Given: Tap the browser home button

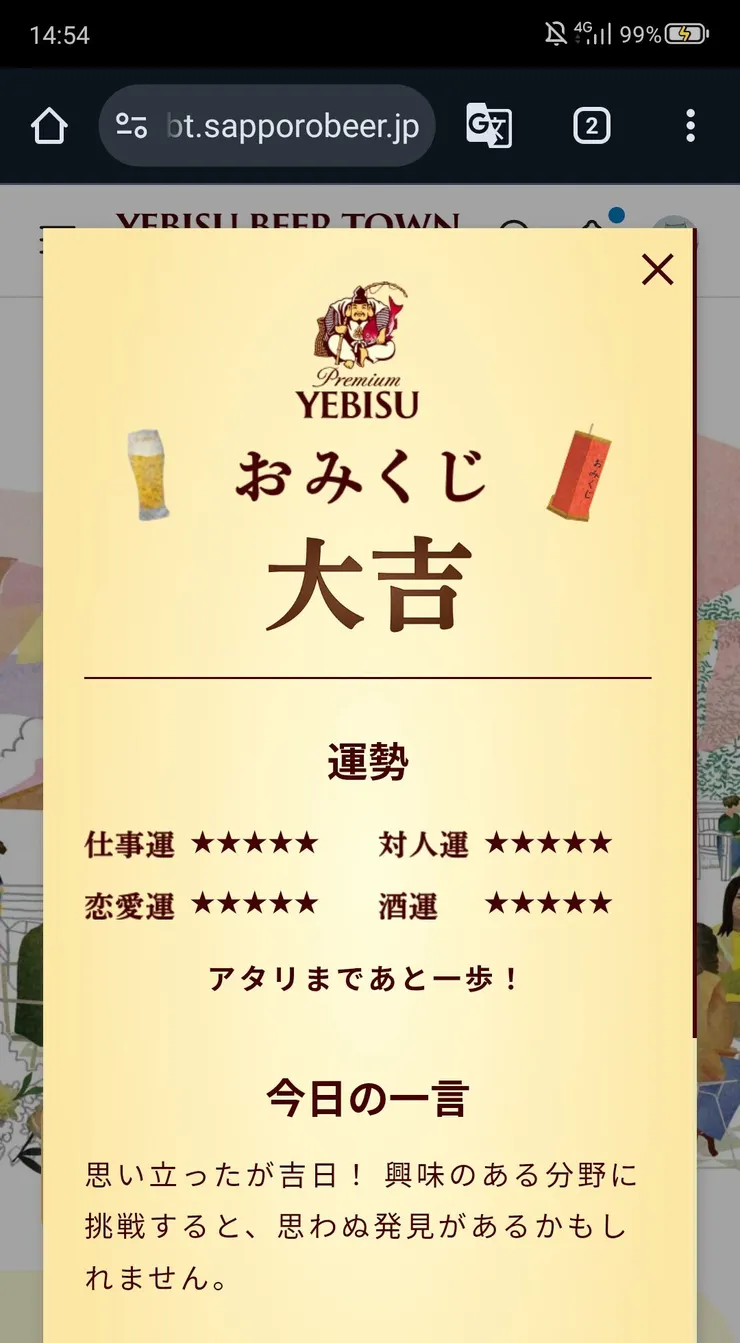Looking at the screenshot, I should (49, 126).
